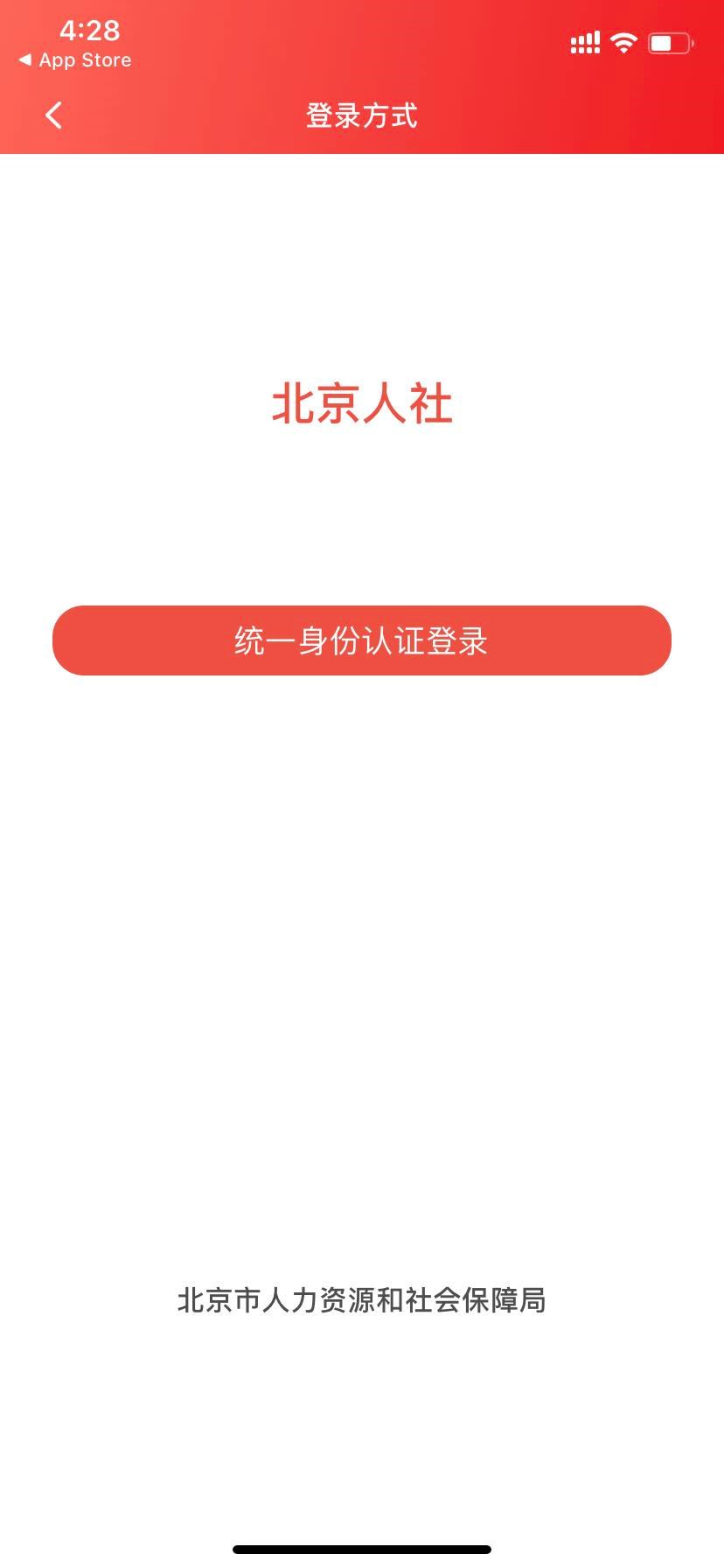Return to App Store via status bar link

tap(75, 60)
